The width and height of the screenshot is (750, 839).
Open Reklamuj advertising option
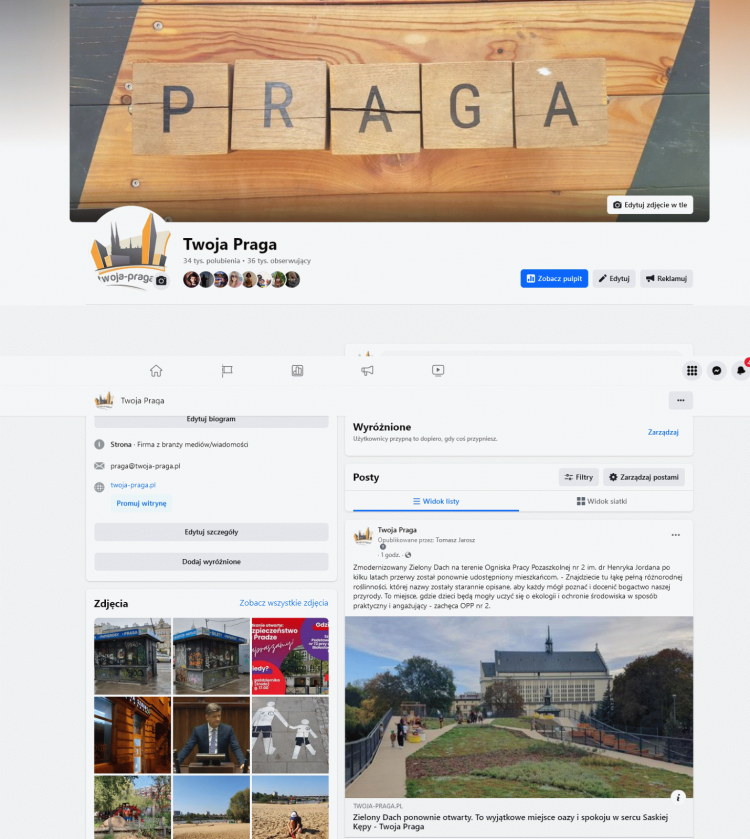point(666,279)
